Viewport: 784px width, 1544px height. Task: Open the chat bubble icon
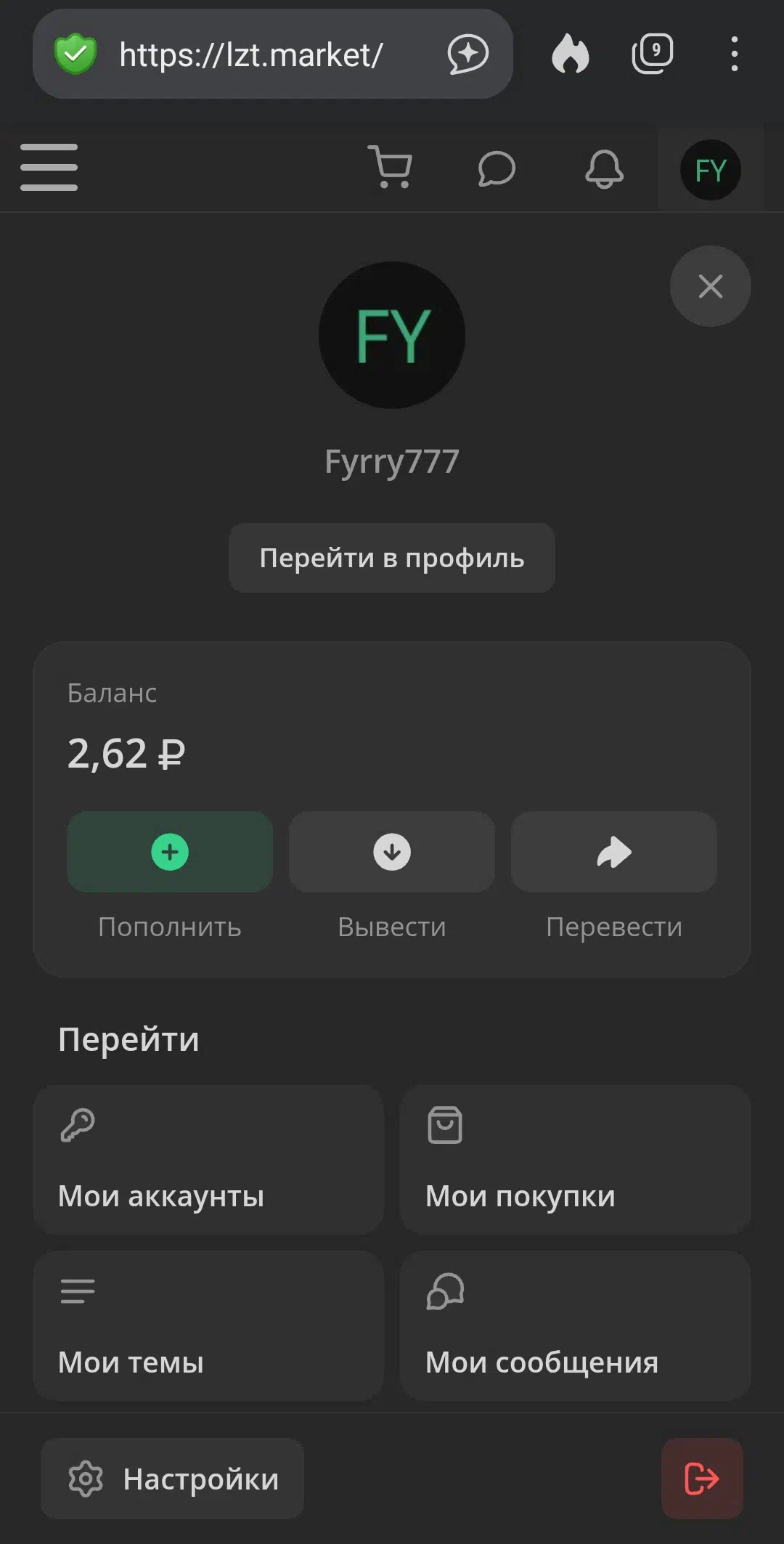(x=497, y=169)
